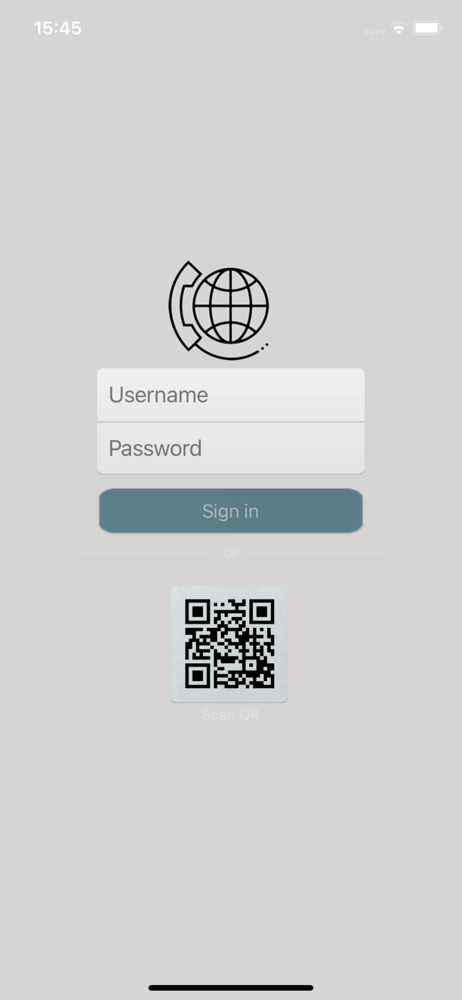The width and height of the screenshot is (462, 1000).
Task: Focus the Password field
Action: (x=230, y=448)
